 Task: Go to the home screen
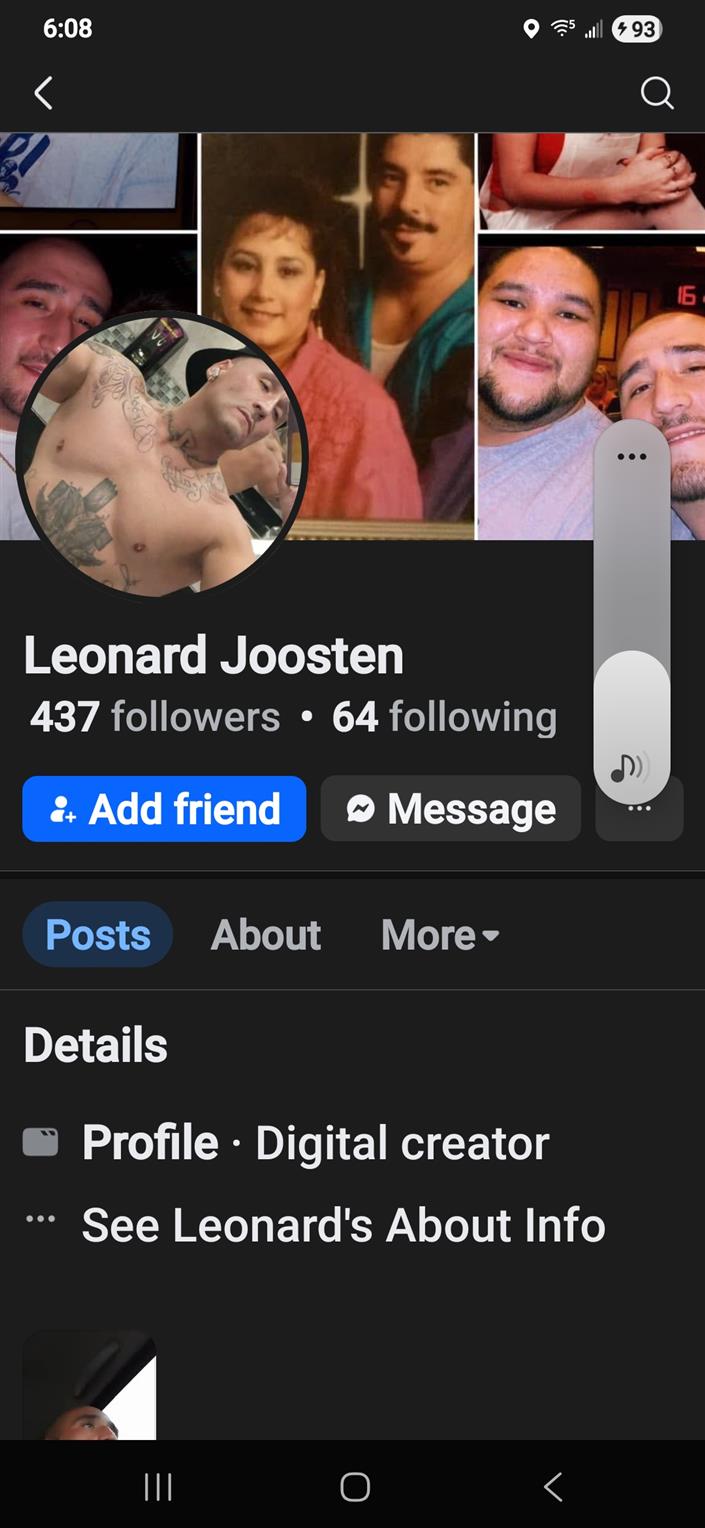(354, 1487)
